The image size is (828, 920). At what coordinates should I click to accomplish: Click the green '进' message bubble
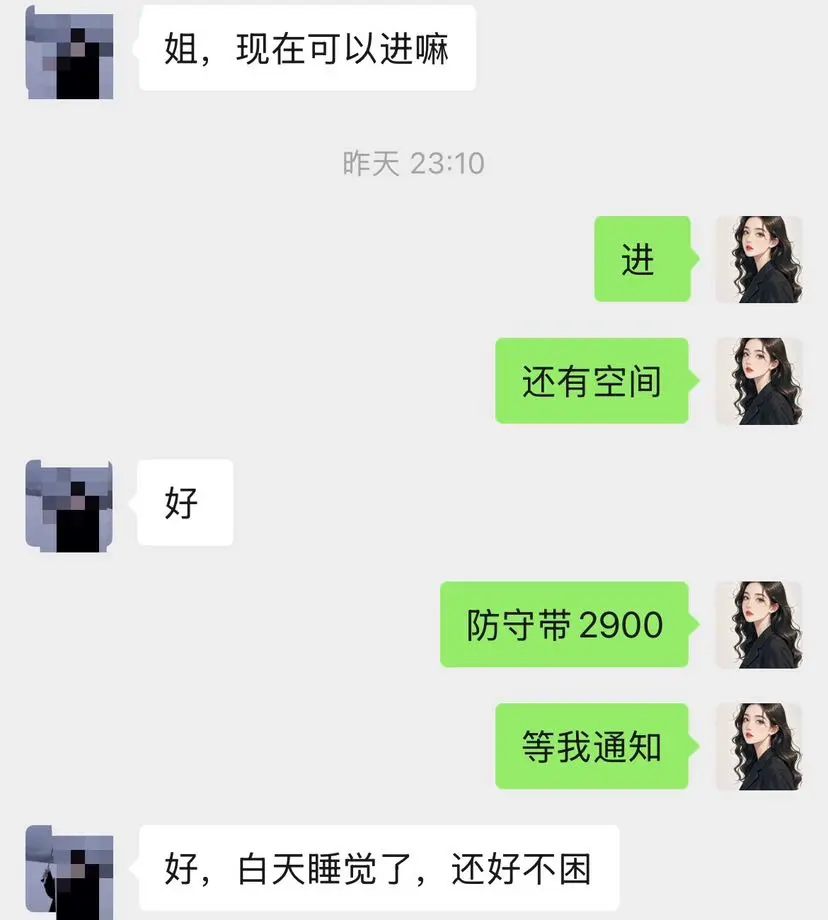pyautogui.click(x=641, y=260)
